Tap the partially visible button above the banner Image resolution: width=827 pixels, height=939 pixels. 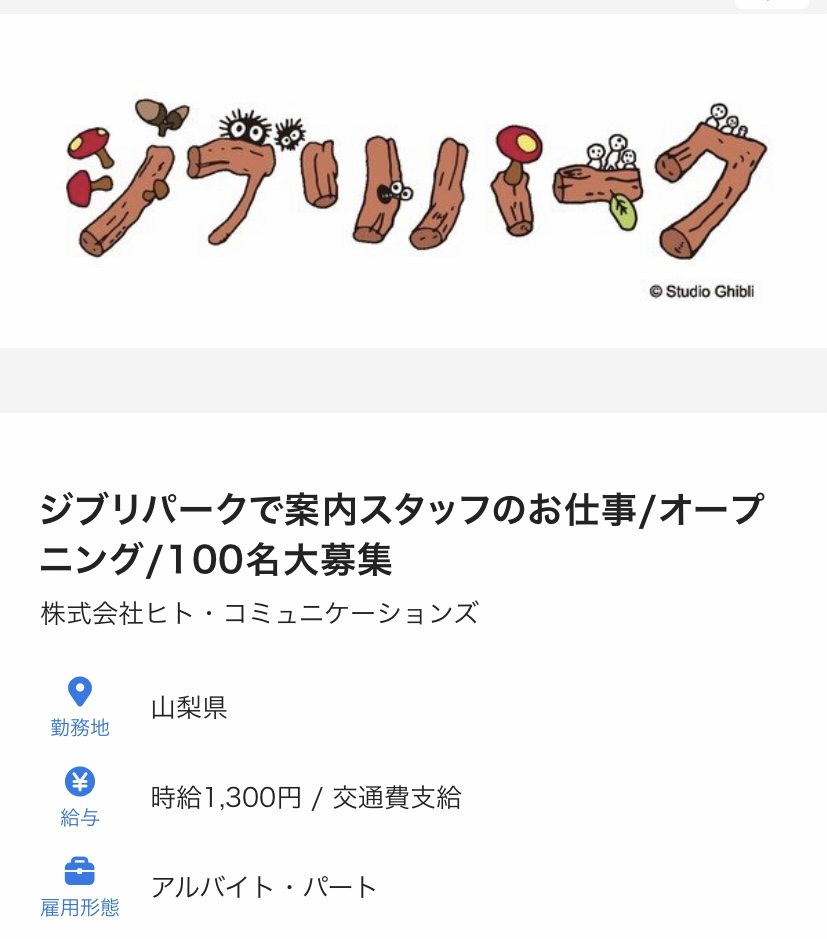click(770, 4)
